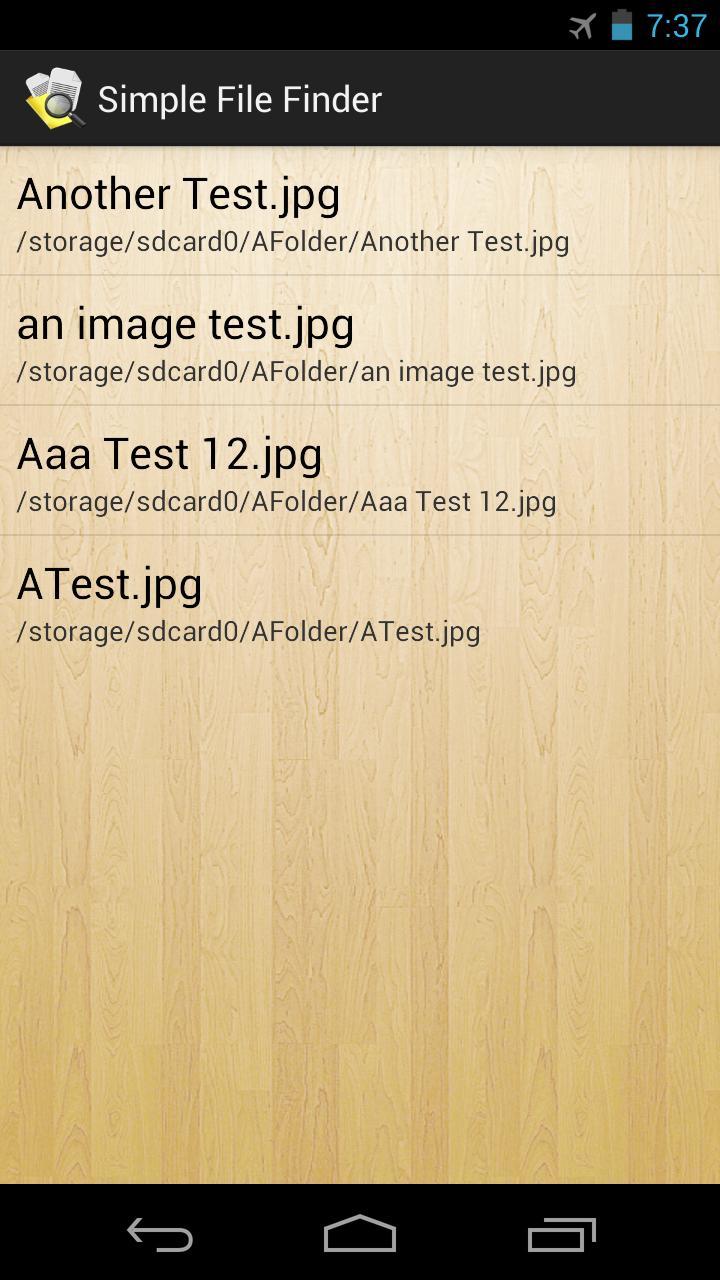This screenshot has height=1280, width=720.
Task: Tap "/storage/sdcard0/AFolder/ATest.jpg" path text
Action: pos(247,631)
